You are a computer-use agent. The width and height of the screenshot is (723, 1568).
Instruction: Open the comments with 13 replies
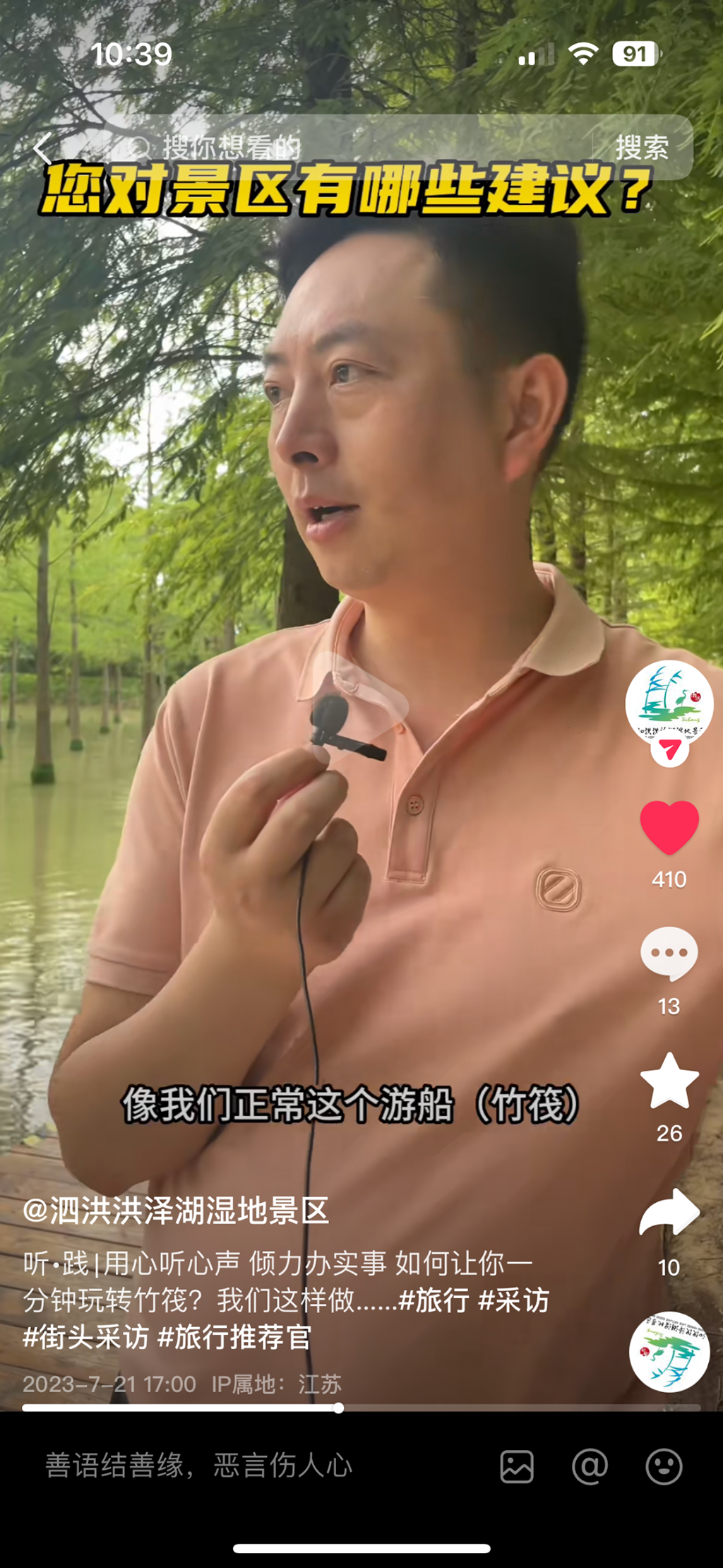point(669,954)
